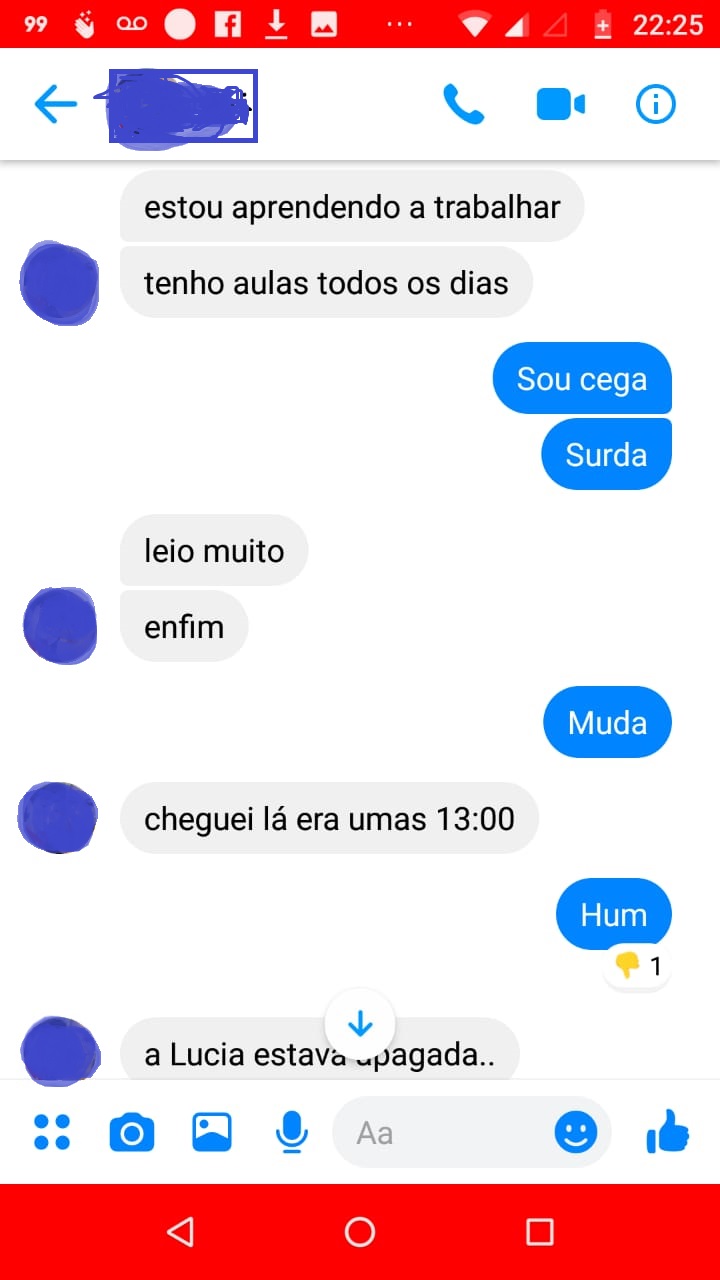This screenshot has width=720, height=1280.
Task: View the reaction on Hum message
Action: coord(638,966)
